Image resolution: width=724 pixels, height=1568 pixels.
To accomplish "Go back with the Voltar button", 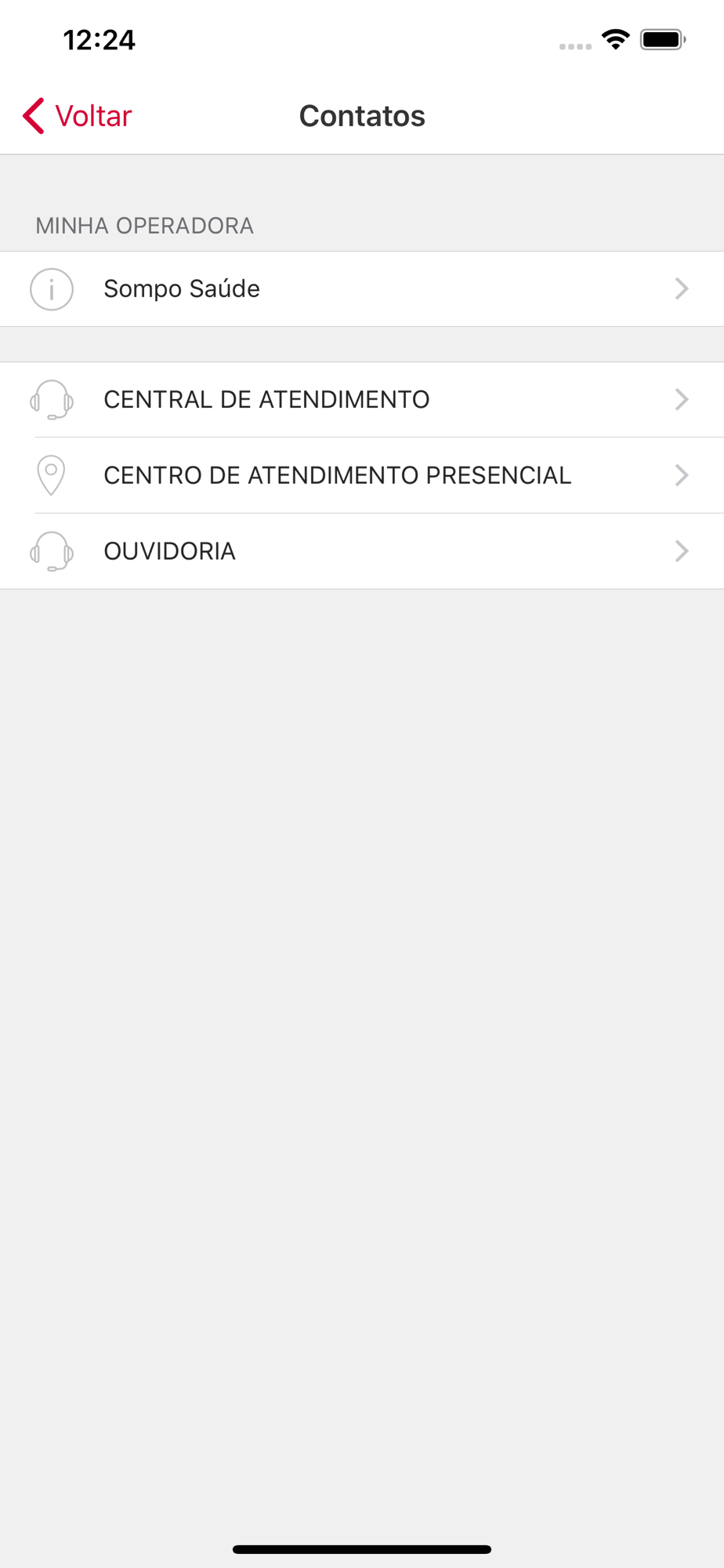I will pos(77,116).
